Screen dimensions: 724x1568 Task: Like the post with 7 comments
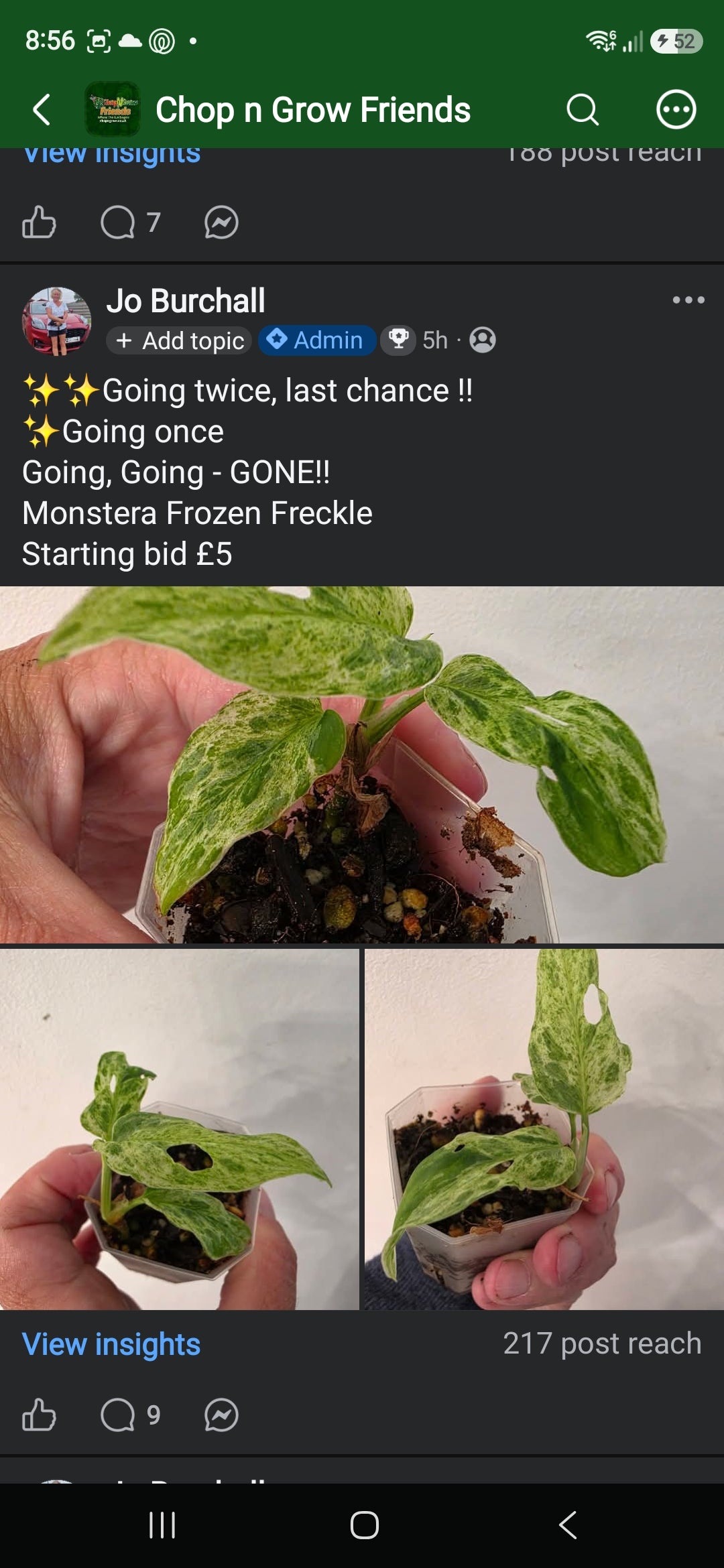39,222
